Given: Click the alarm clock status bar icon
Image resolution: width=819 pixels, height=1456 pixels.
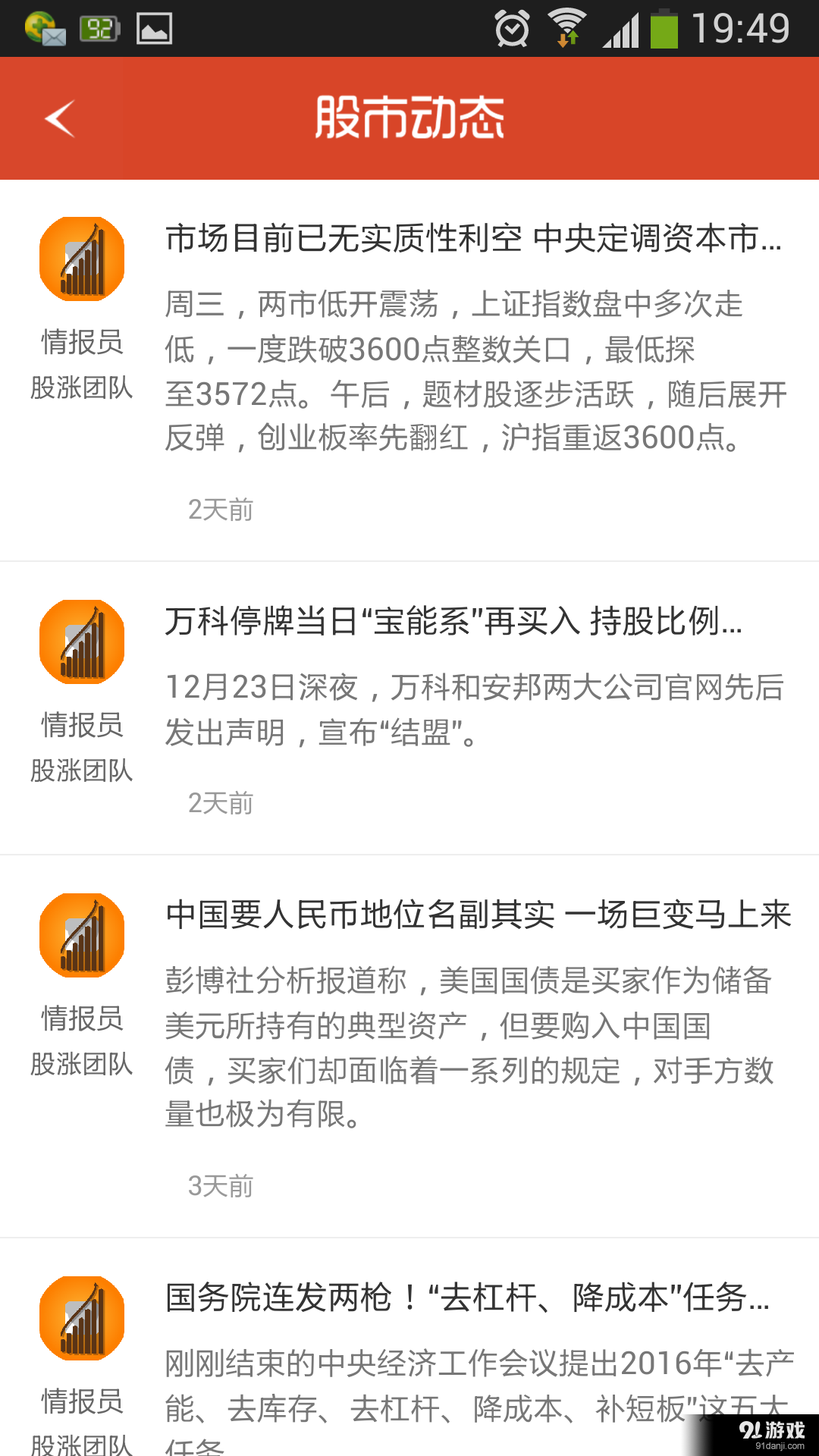Looking at the screenshot, I should click(510, 29).
